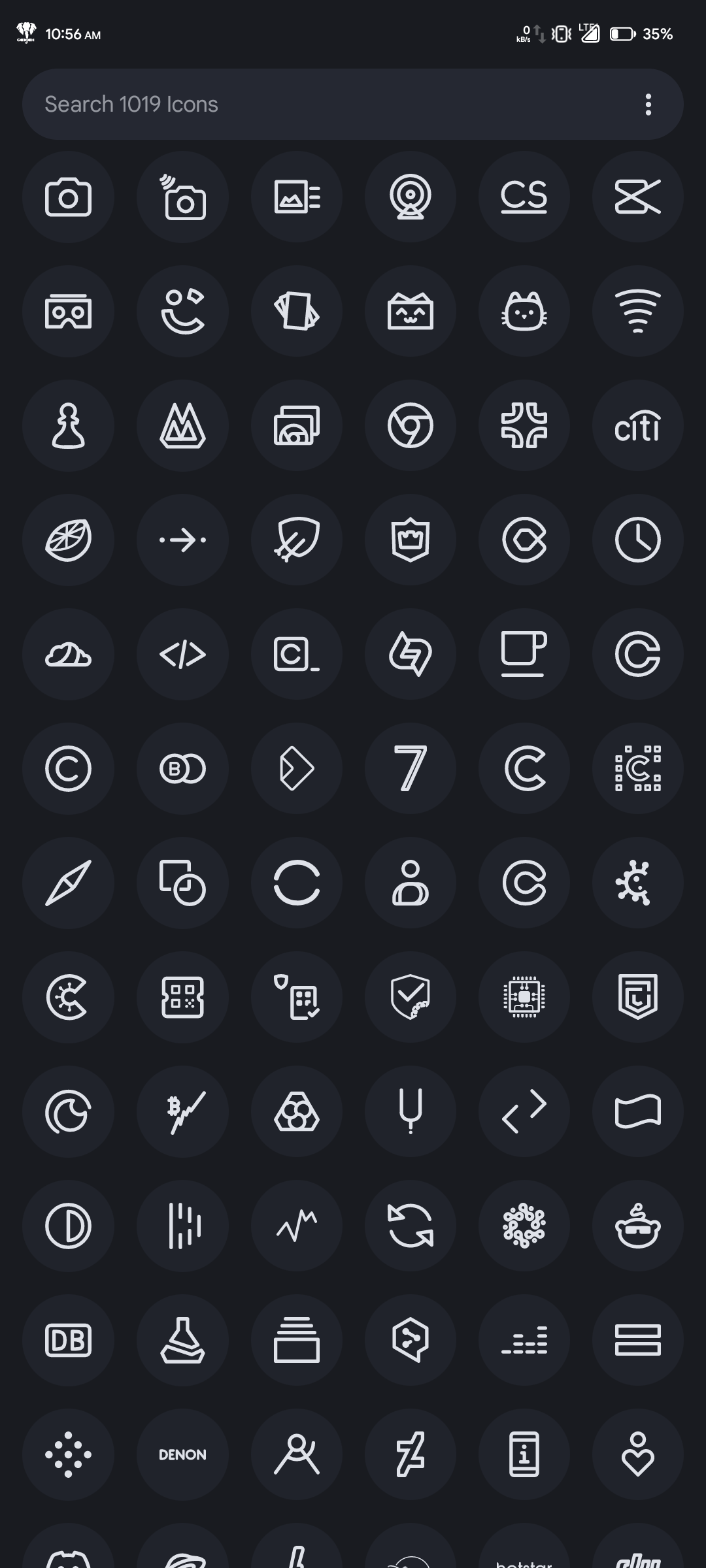Choose the sync arrows icon
This screenshot has height=1568, width=706.
(411, 1226)
